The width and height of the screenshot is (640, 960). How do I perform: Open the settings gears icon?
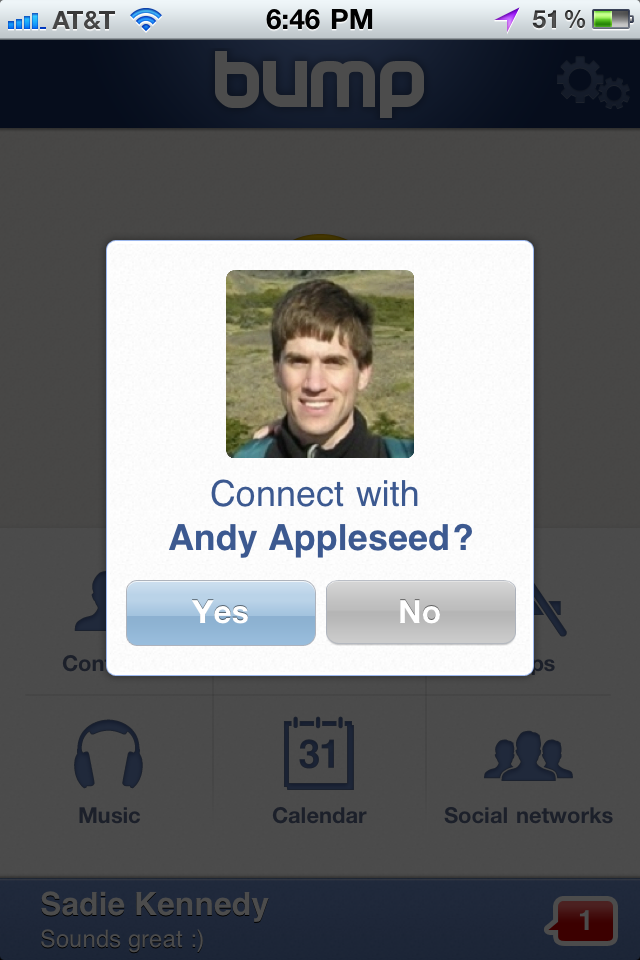coord(592,84)
